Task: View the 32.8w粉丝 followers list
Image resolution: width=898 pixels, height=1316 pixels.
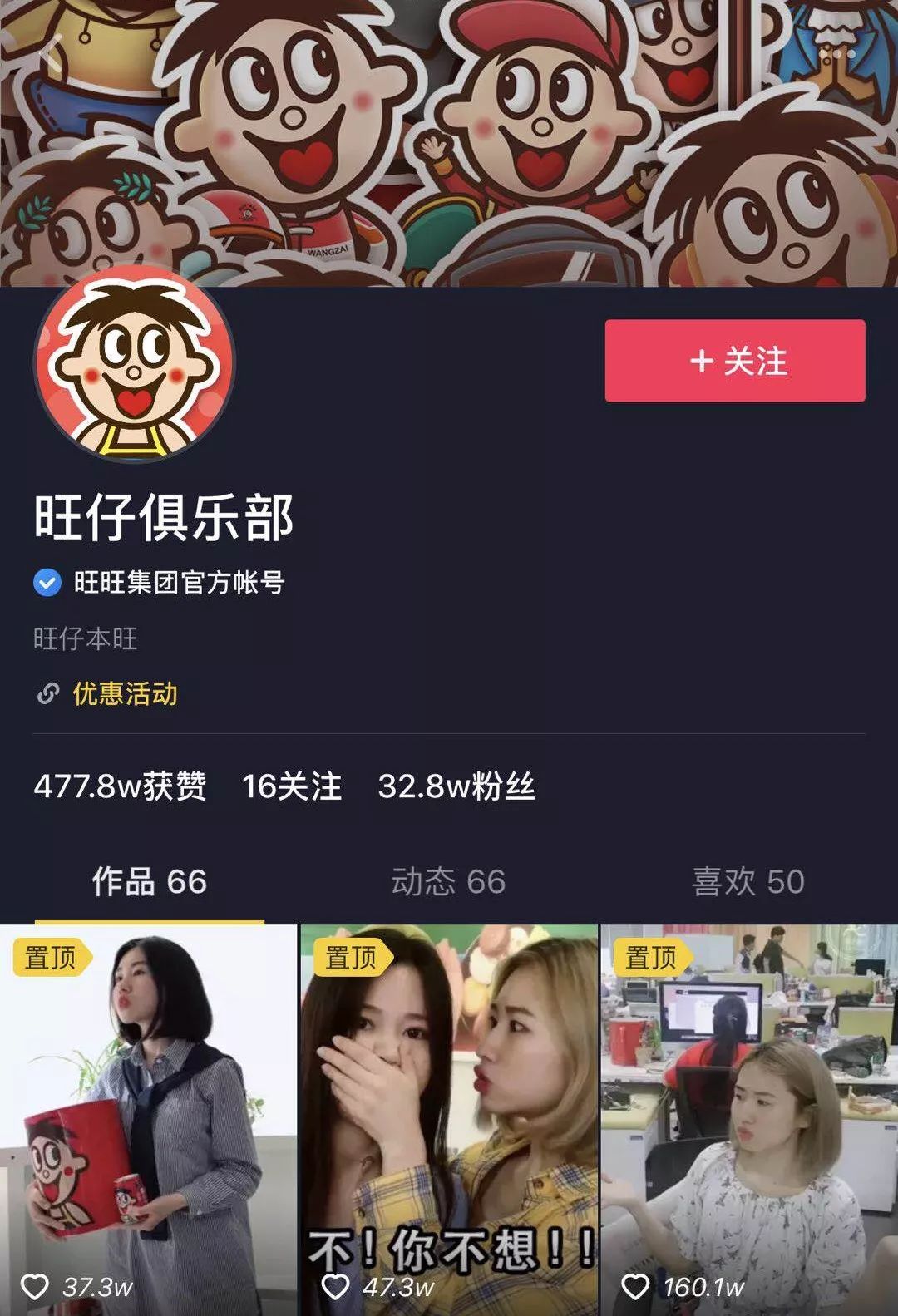Action: 456,786
